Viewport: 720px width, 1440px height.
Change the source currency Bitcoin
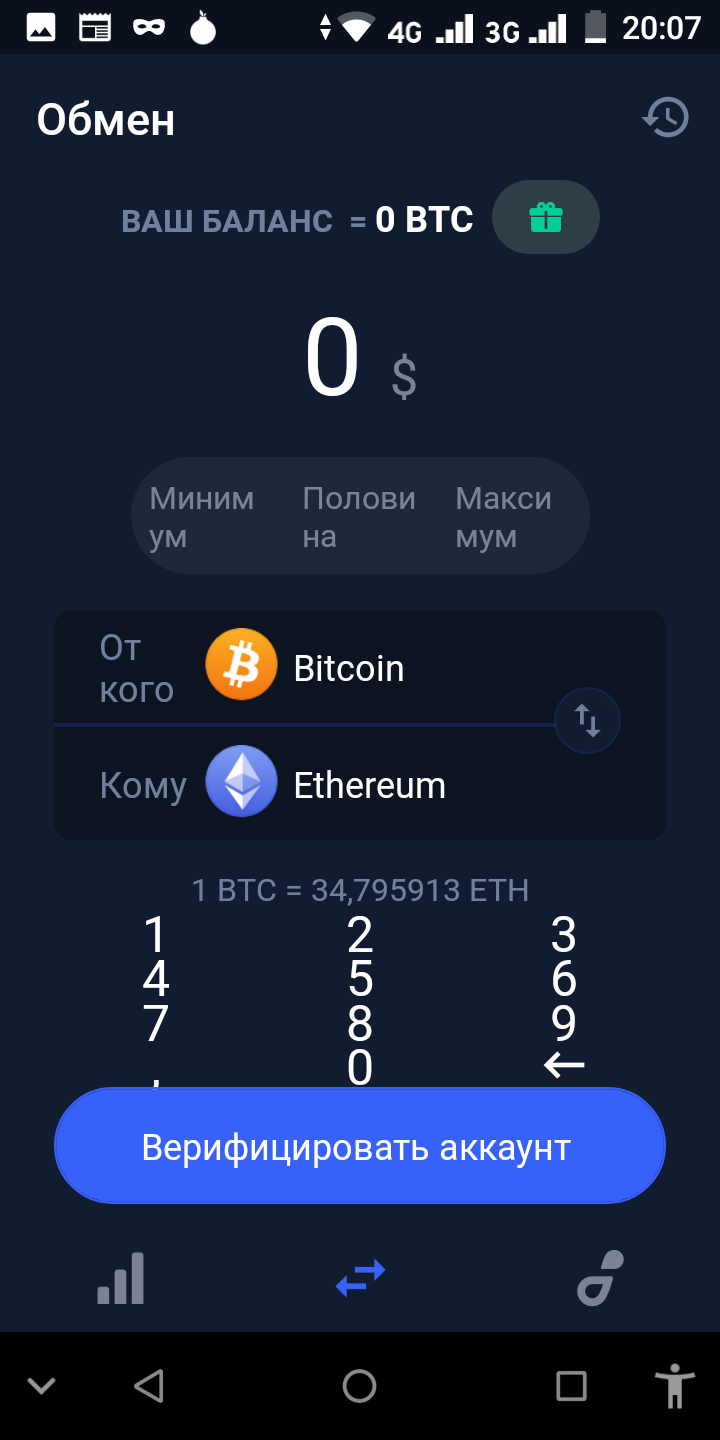305,668
